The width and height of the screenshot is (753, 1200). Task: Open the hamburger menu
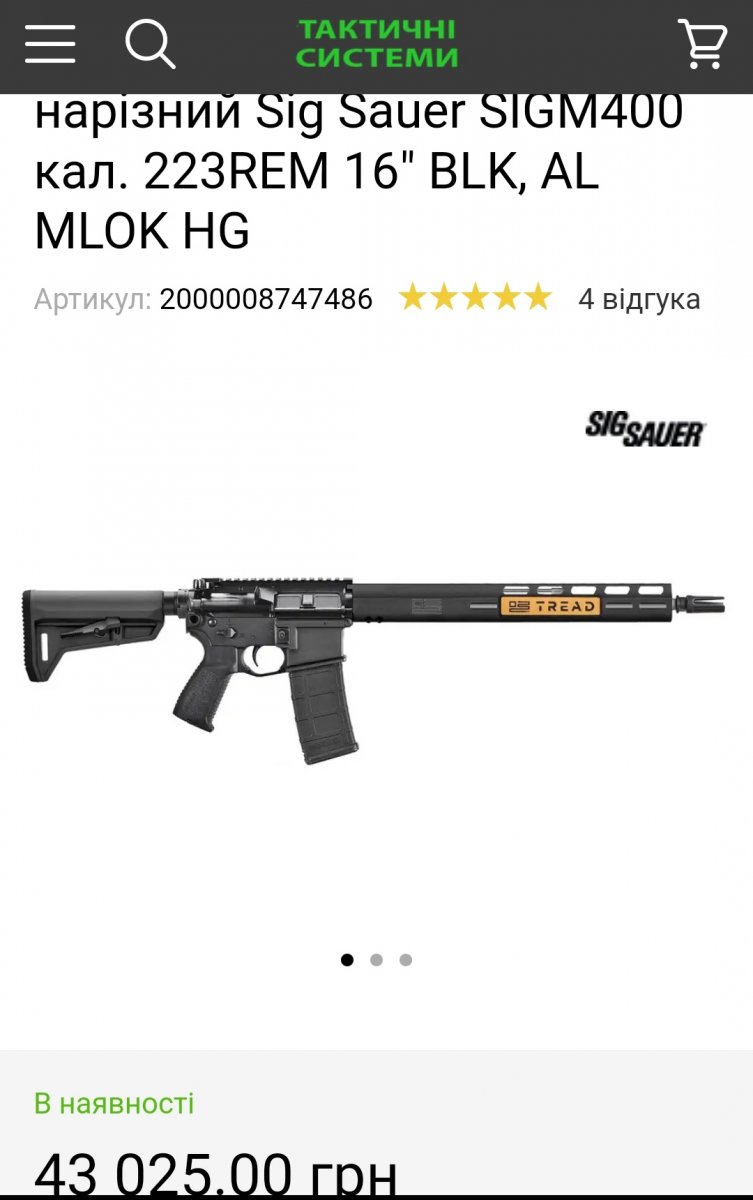[x=50, y=44]
